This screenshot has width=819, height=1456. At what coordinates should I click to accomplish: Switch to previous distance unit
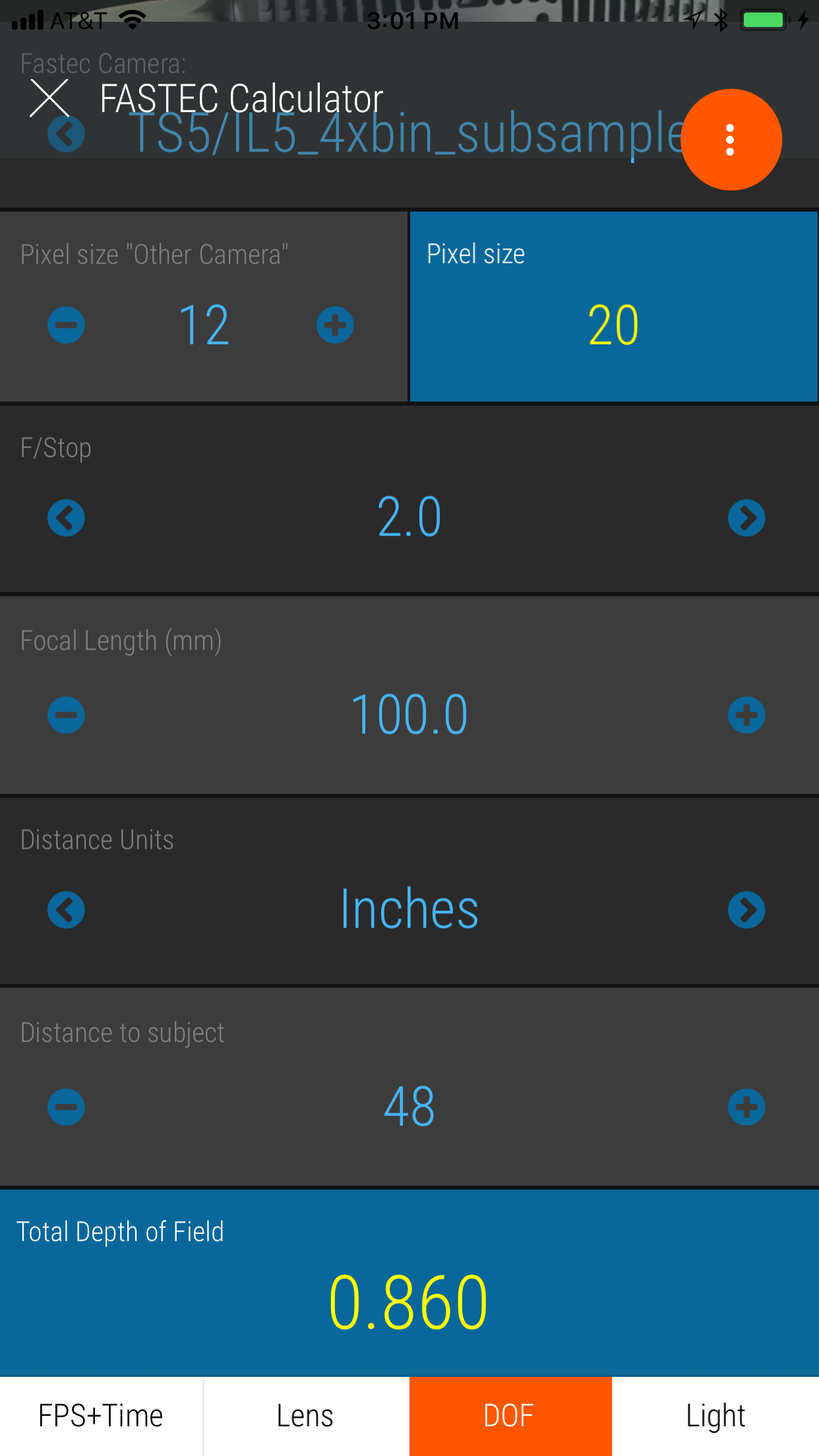click(66, 910)
